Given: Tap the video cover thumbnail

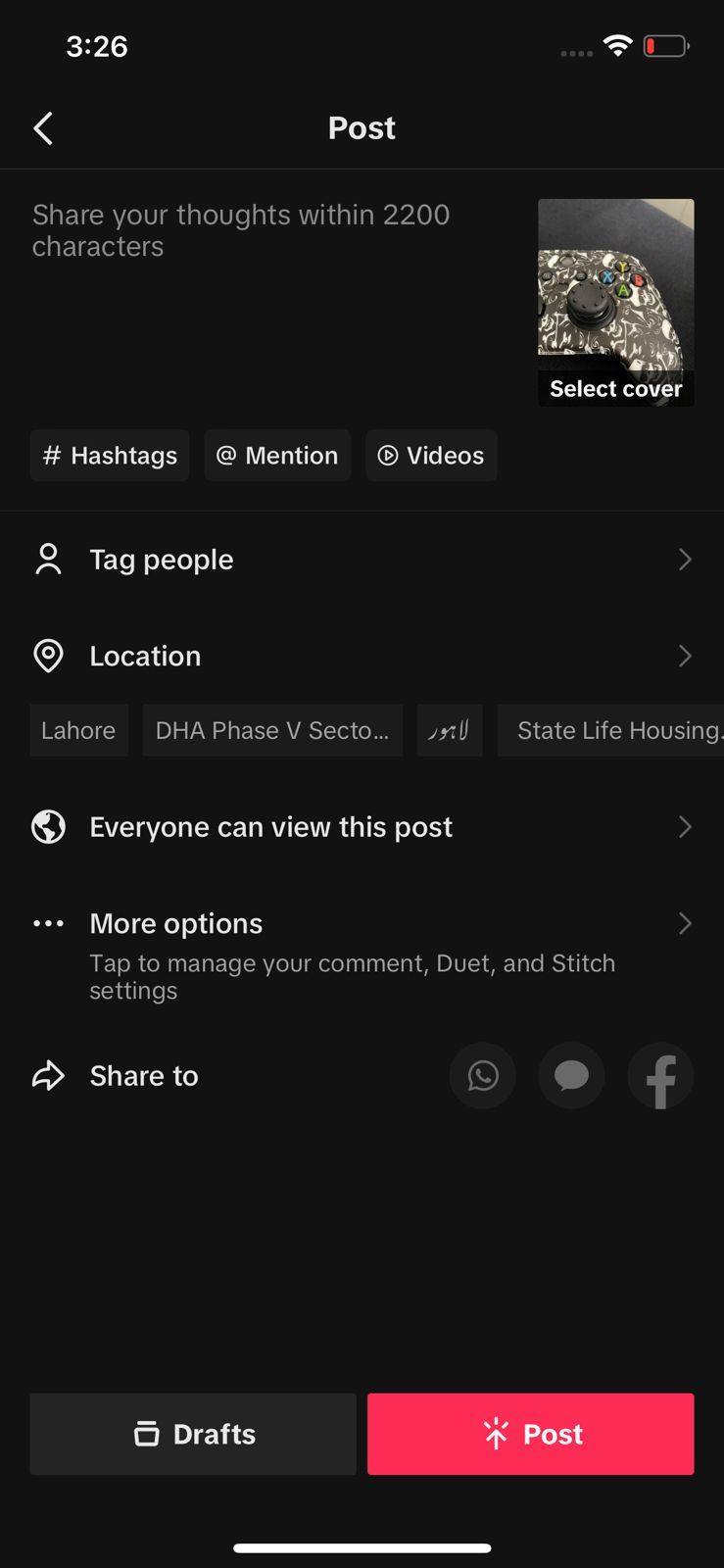Looking at the screenshot, I should point(615,284).
